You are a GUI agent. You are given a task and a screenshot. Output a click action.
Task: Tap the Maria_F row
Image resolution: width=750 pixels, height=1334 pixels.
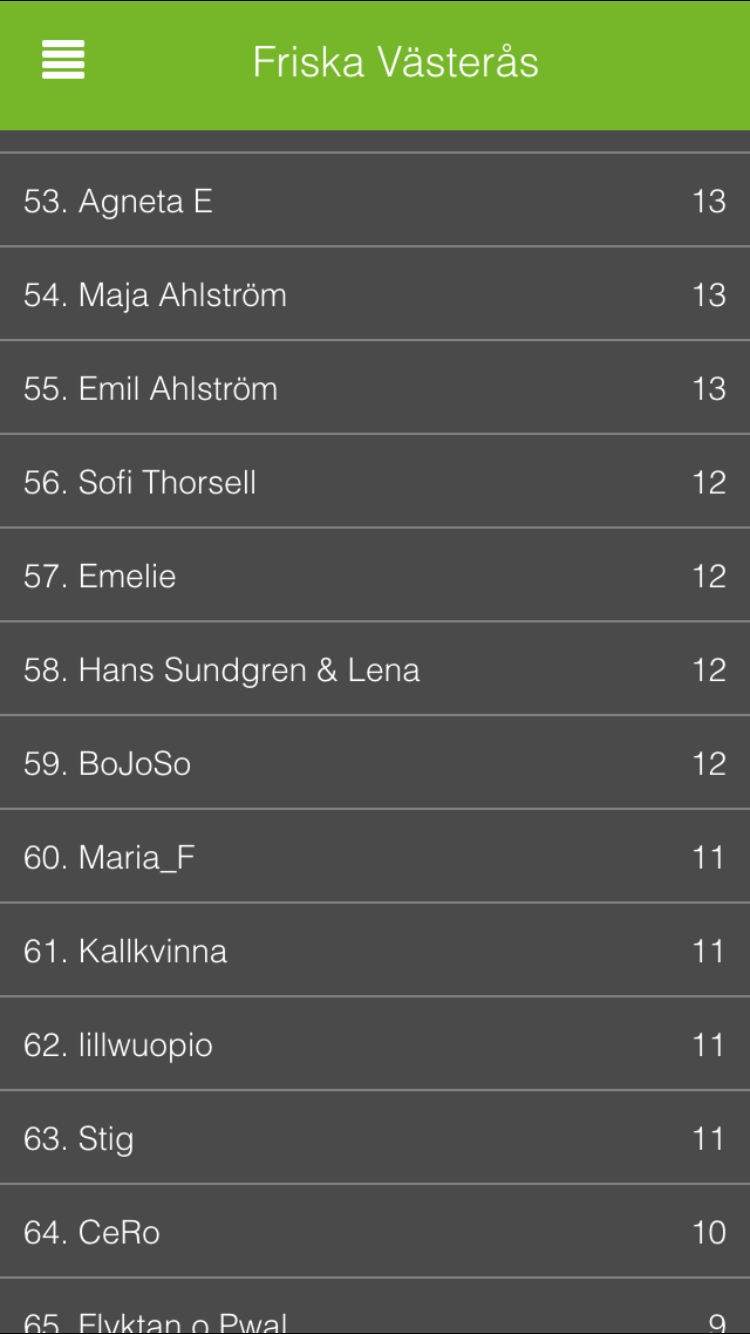click(375, 857)
